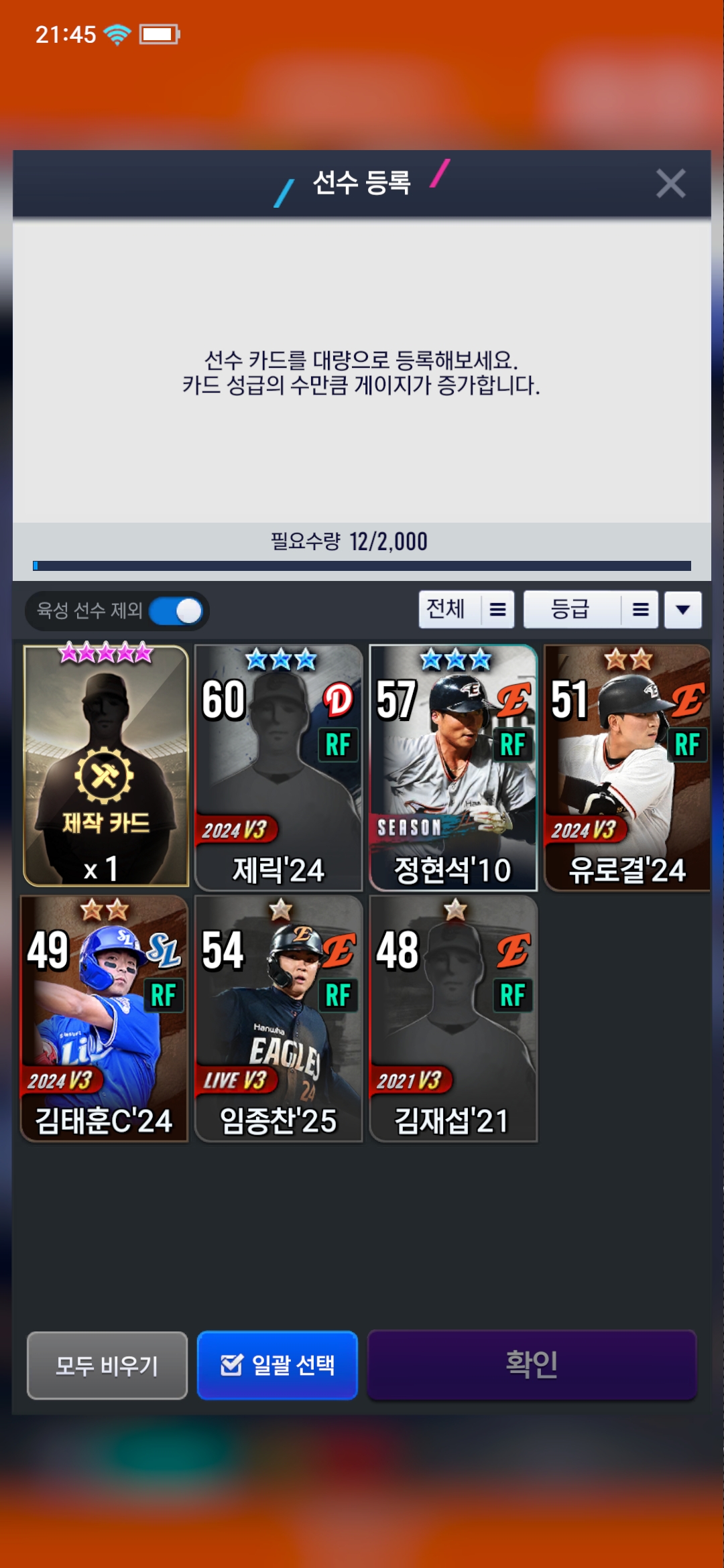Select the 임종찬'25 player card
The height and width of the screenshot is (1568, 724).
278,1018
